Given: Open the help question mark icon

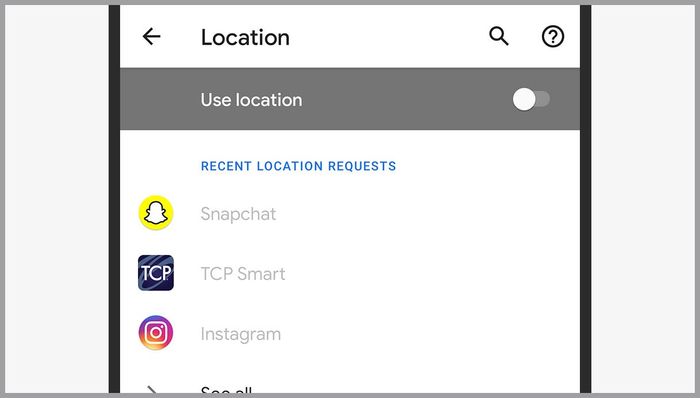Looking at the screenshot, I should pyautogui.click(x=553, y=37).
